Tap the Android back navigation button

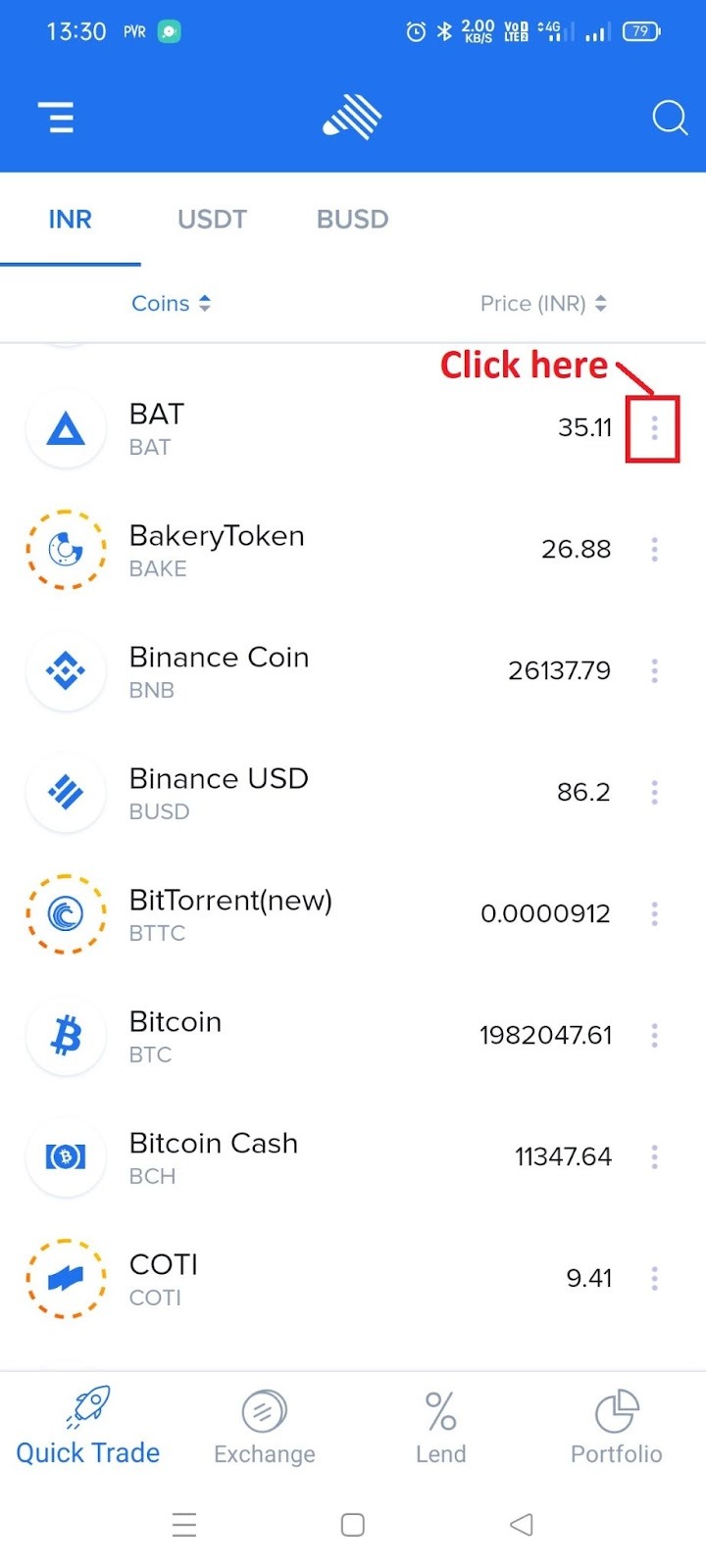tap(521, 1524)
